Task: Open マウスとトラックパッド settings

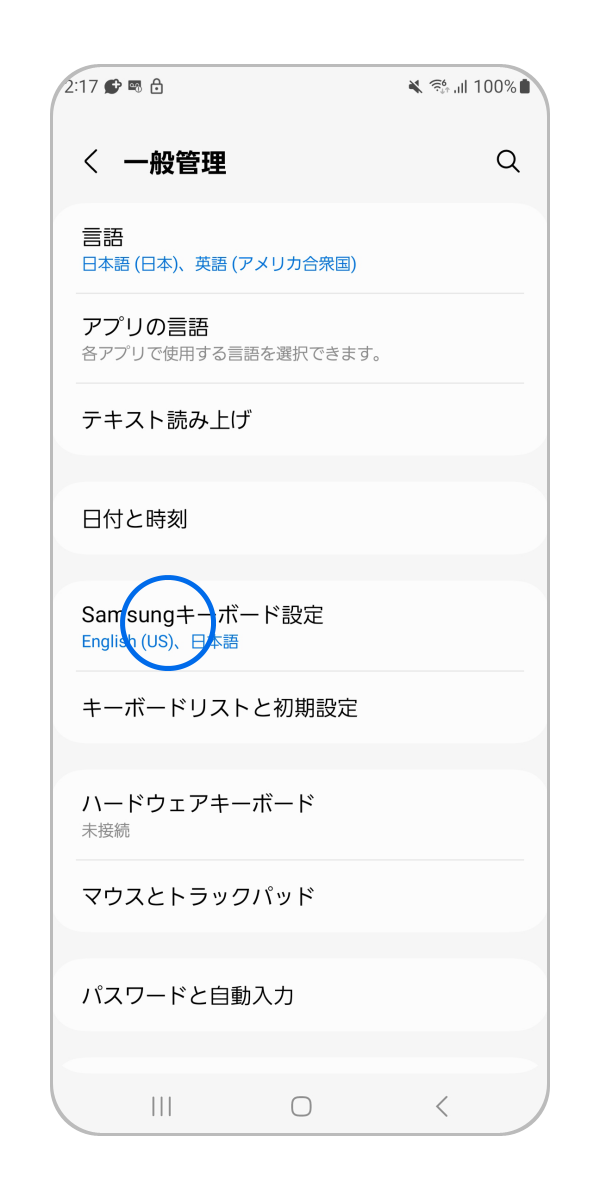Action: 300,895
